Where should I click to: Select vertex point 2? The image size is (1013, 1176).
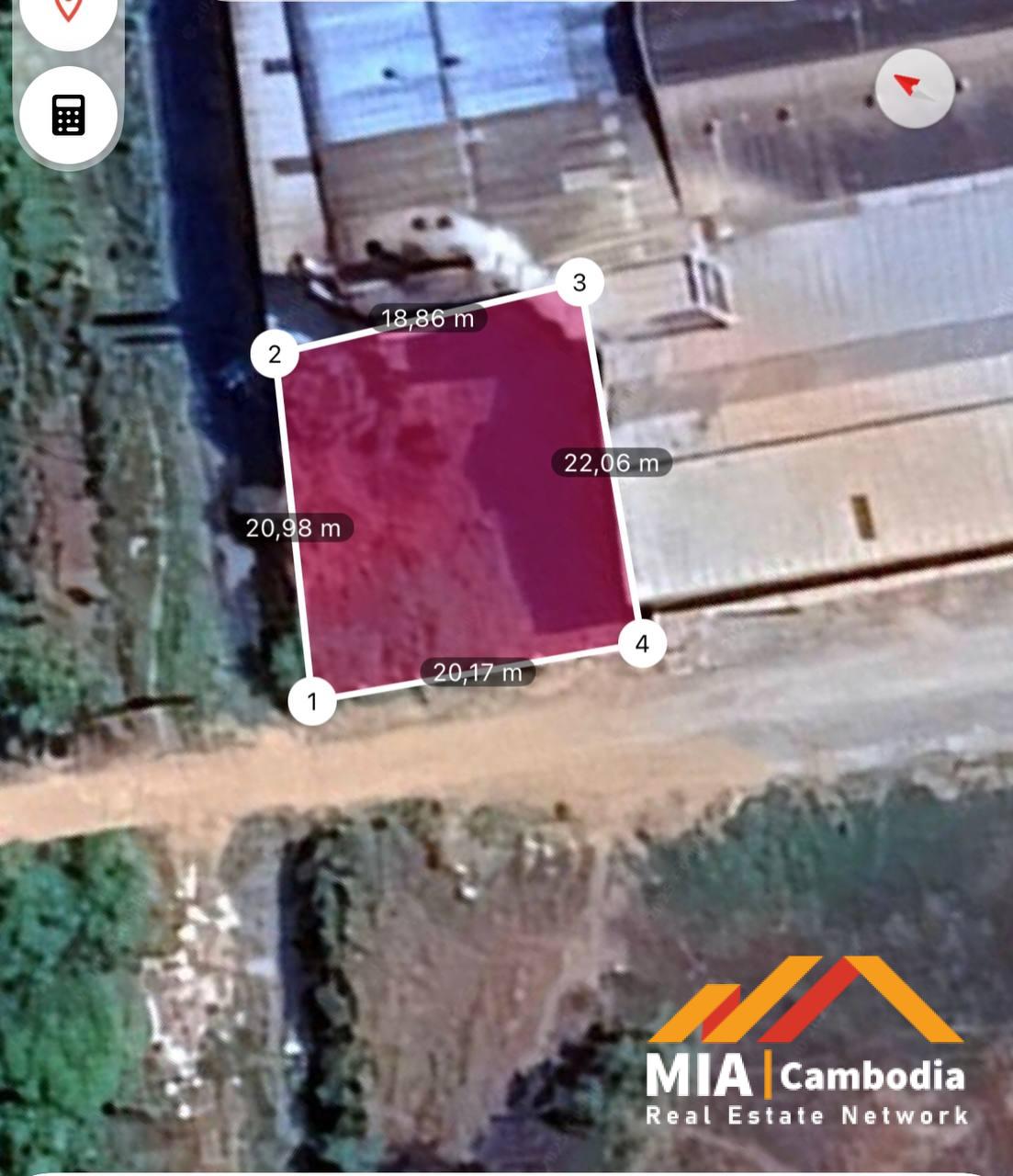pos(275,355)
